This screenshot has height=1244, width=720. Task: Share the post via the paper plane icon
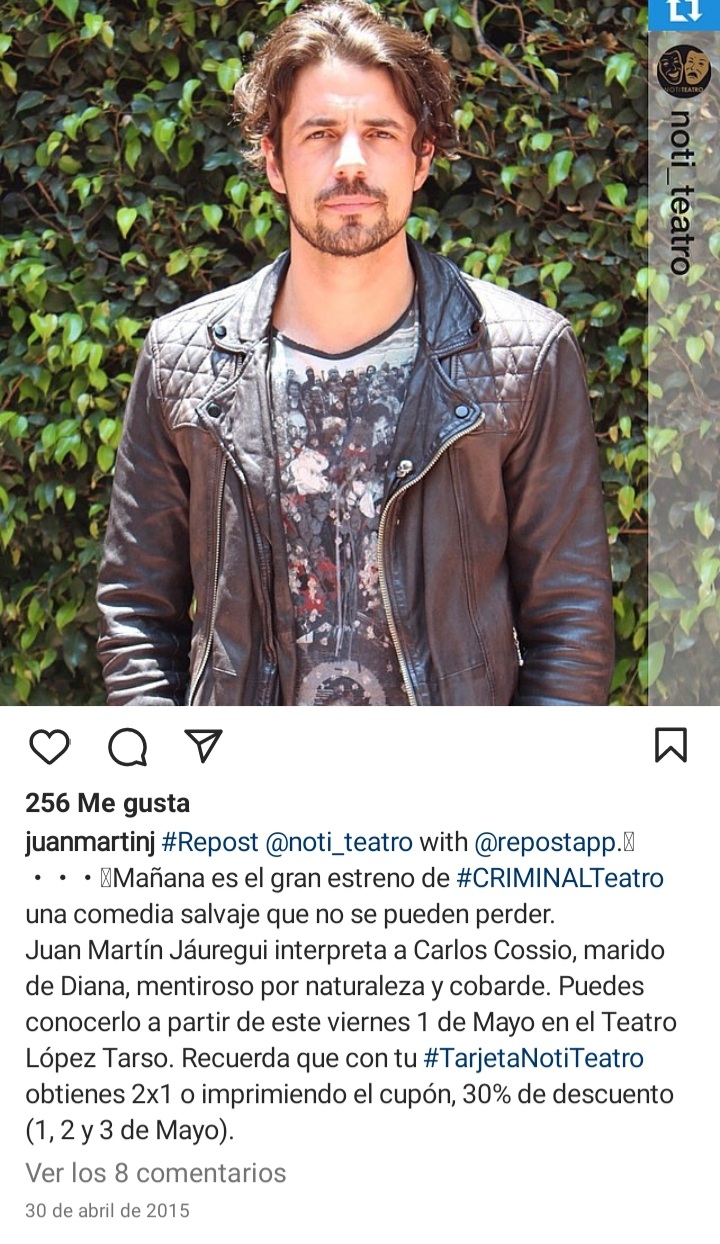(203, 745)
